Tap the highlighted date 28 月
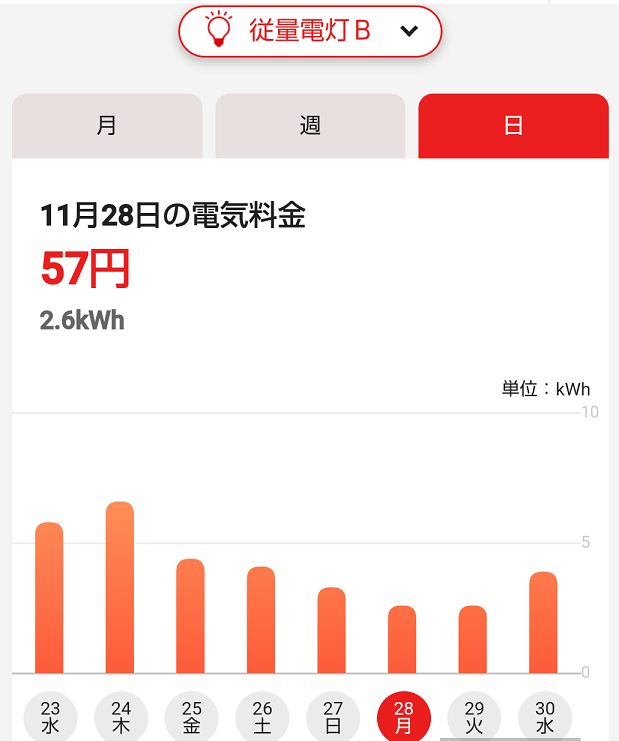This screenshot has width=619, height=741. (x=404, y=717)
